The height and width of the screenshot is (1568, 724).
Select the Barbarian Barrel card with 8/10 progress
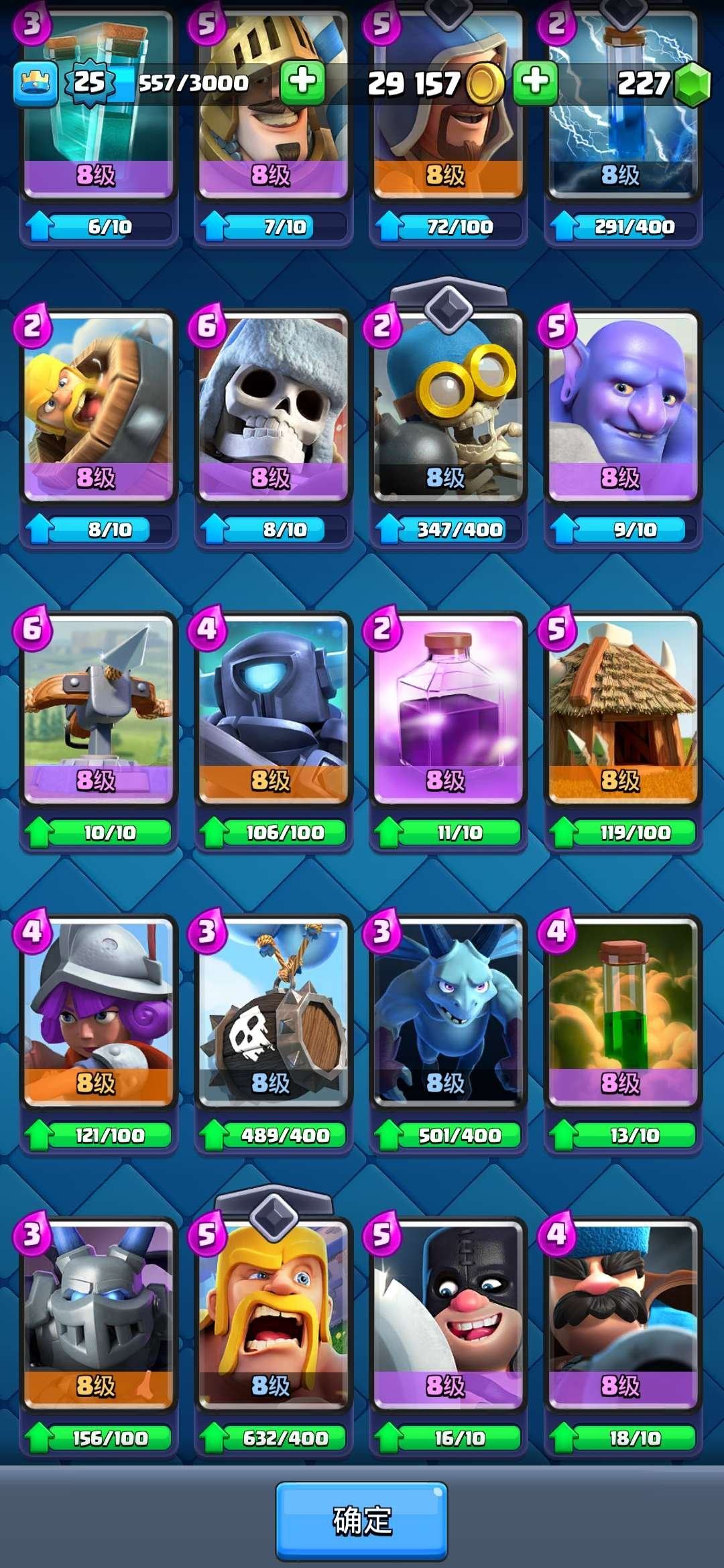(x=99, y=409)
